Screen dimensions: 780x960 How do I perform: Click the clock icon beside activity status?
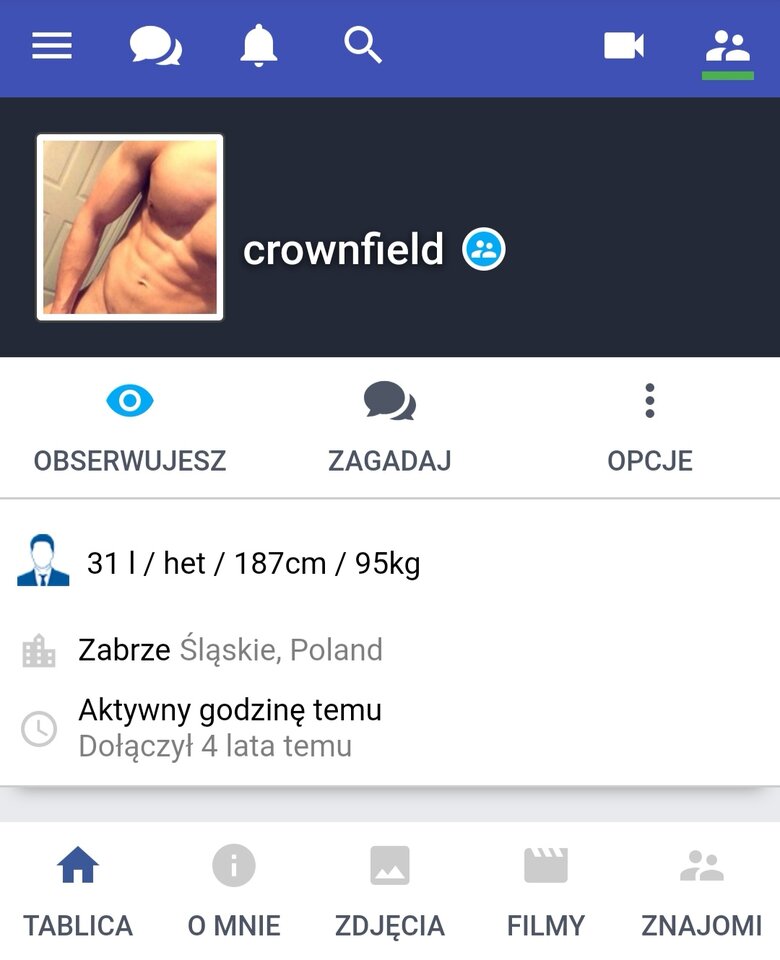pyautogui.click(x=38, y=728)
